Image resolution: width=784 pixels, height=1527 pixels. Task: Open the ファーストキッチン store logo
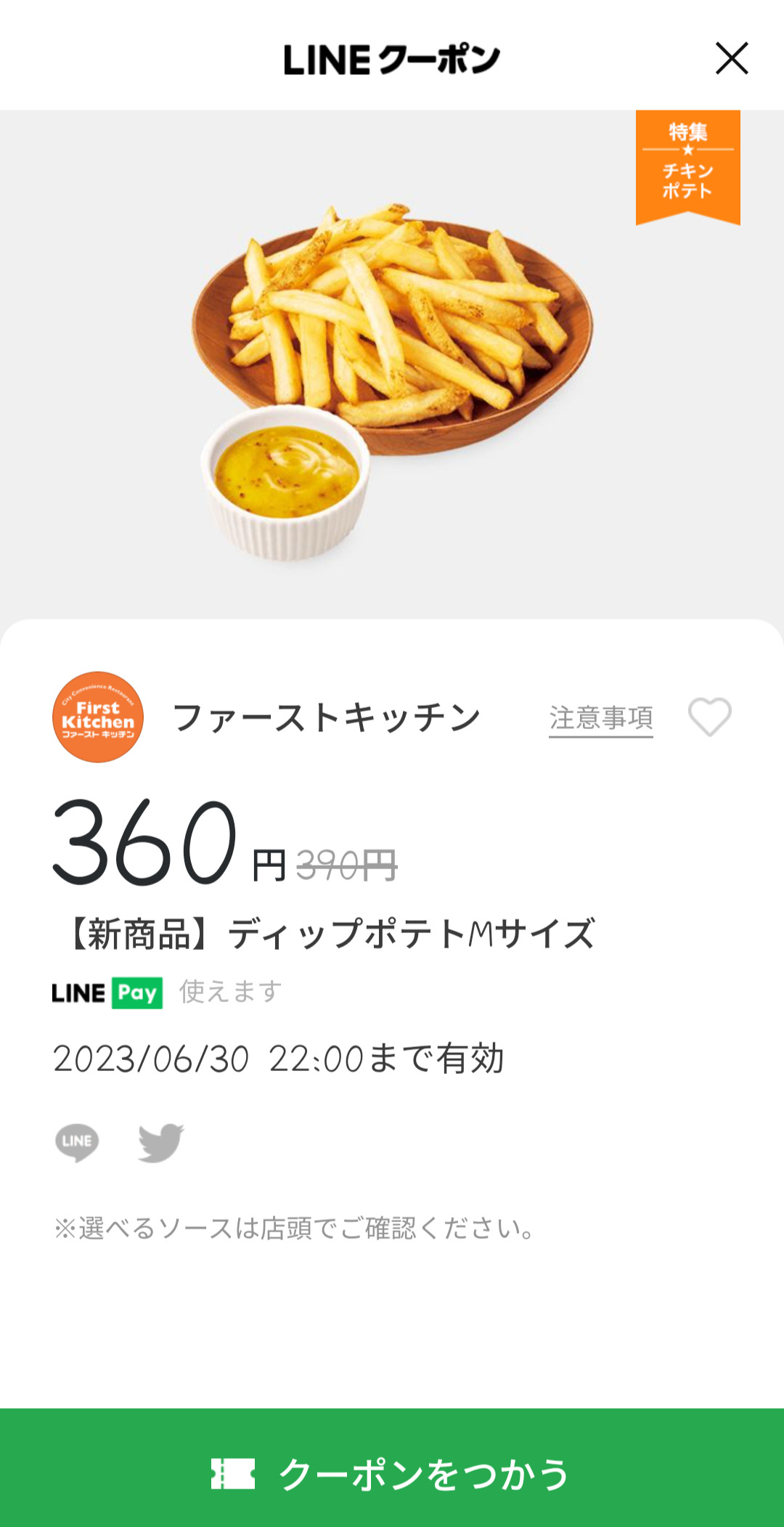click(x=98, y=717)
